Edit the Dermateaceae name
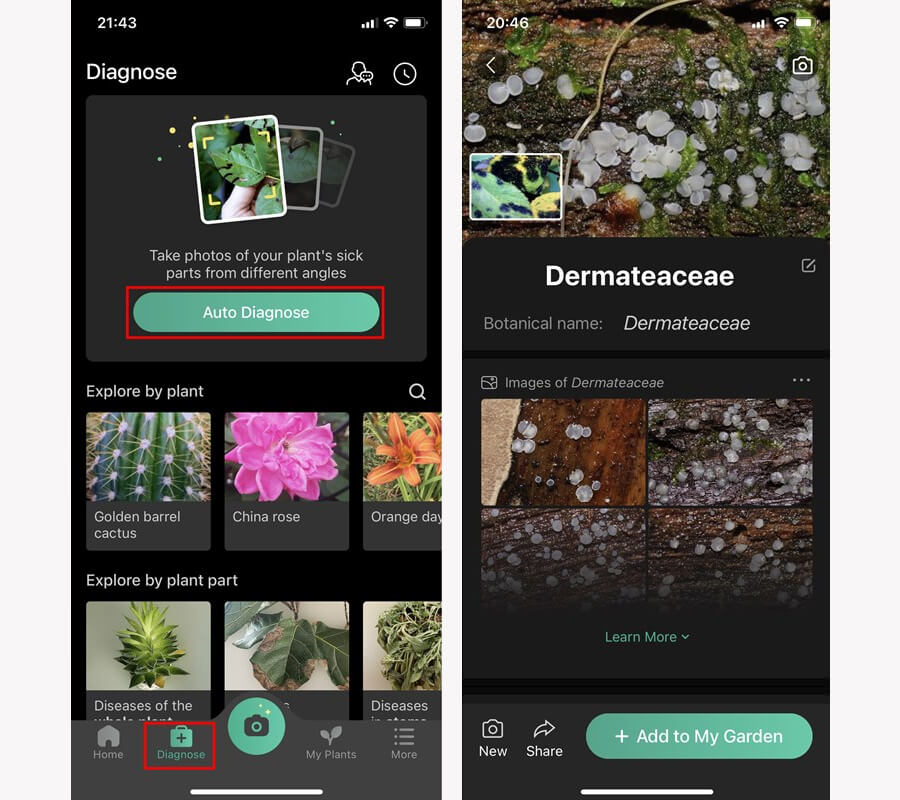 pyautogui.click(x=808, y=265)
